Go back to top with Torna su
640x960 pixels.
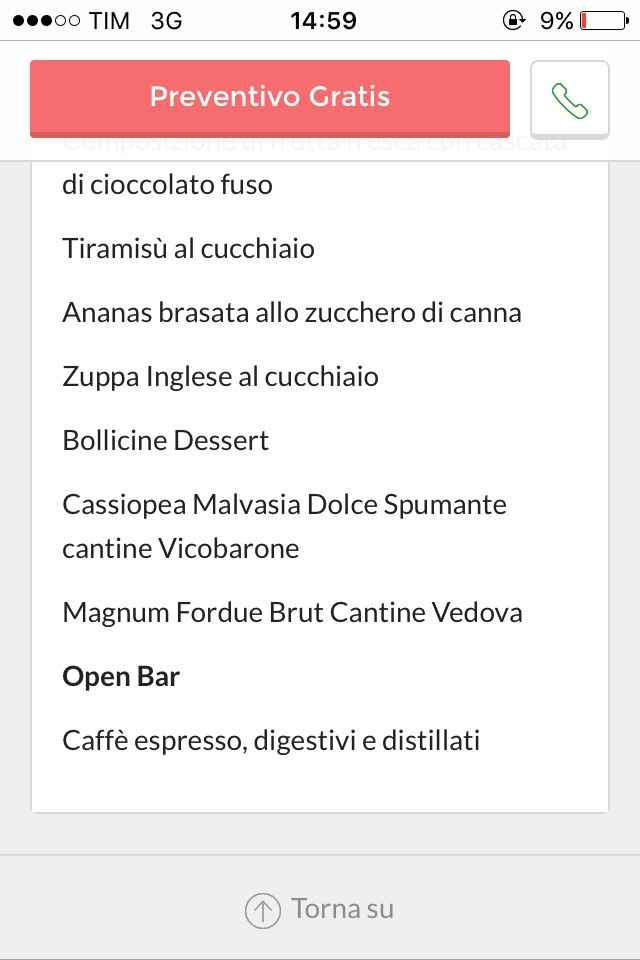click(320, 909)
